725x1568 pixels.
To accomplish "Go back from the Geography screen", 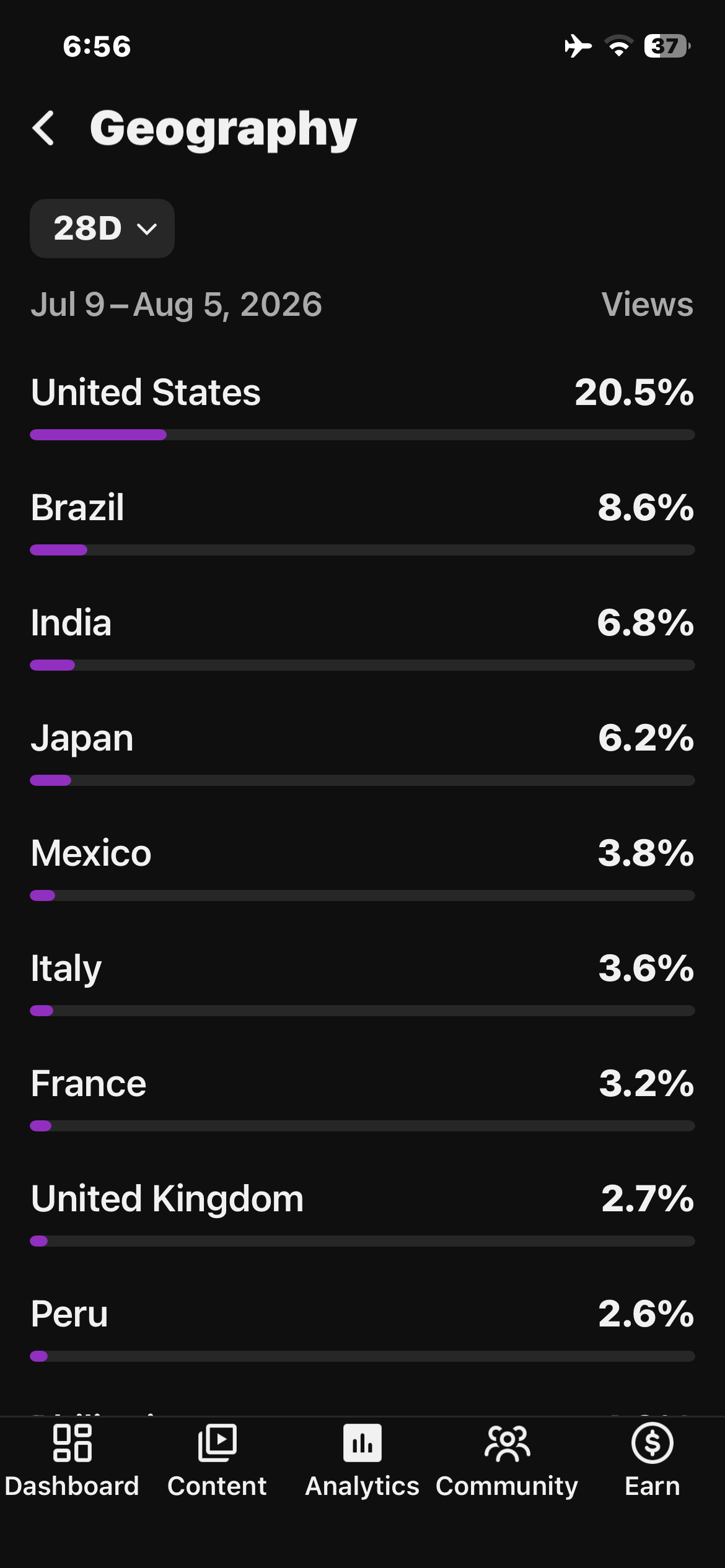I will [x=43, y=129].
